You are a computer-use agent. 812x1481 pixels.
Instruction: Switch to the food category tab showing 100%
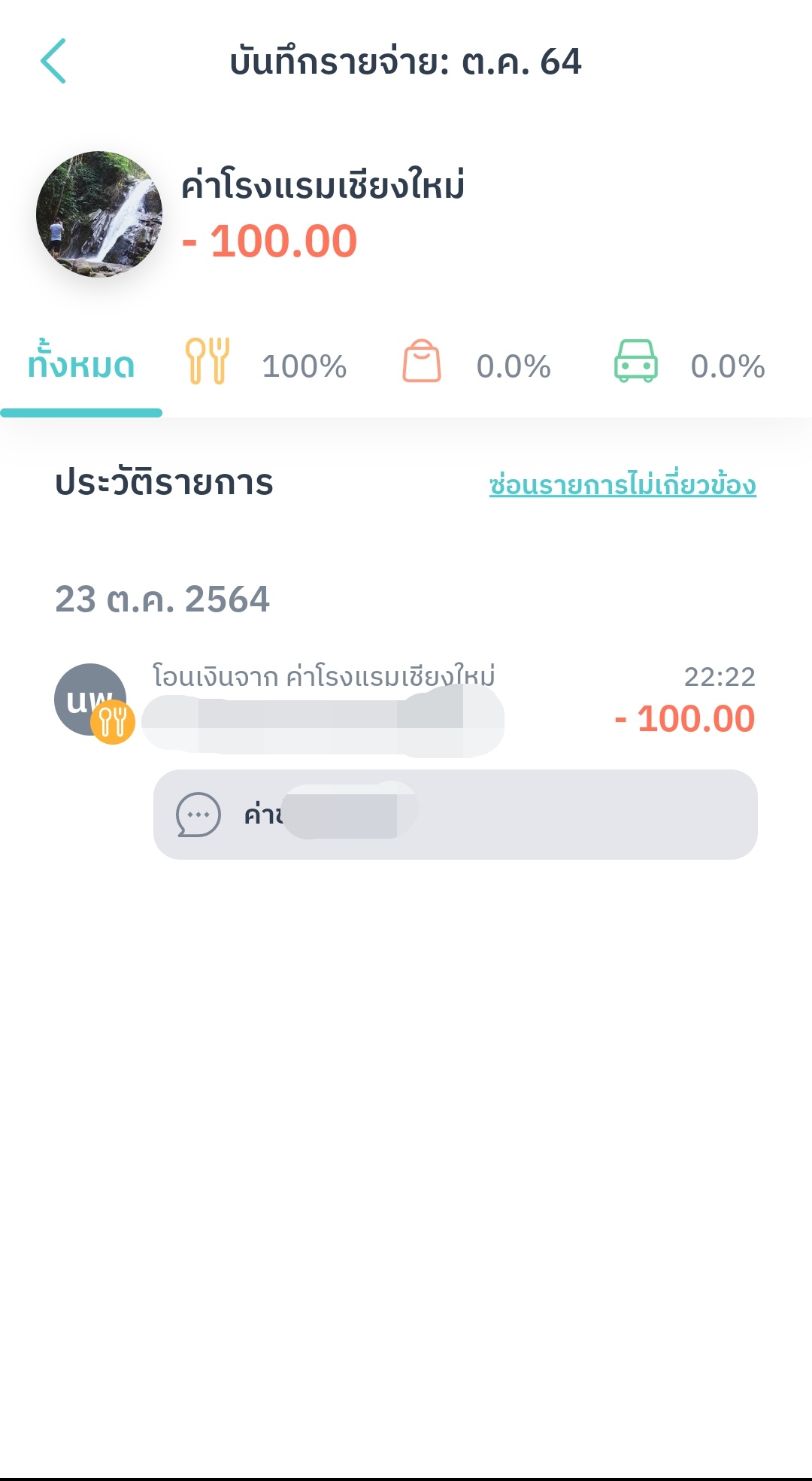coord(265,366)
